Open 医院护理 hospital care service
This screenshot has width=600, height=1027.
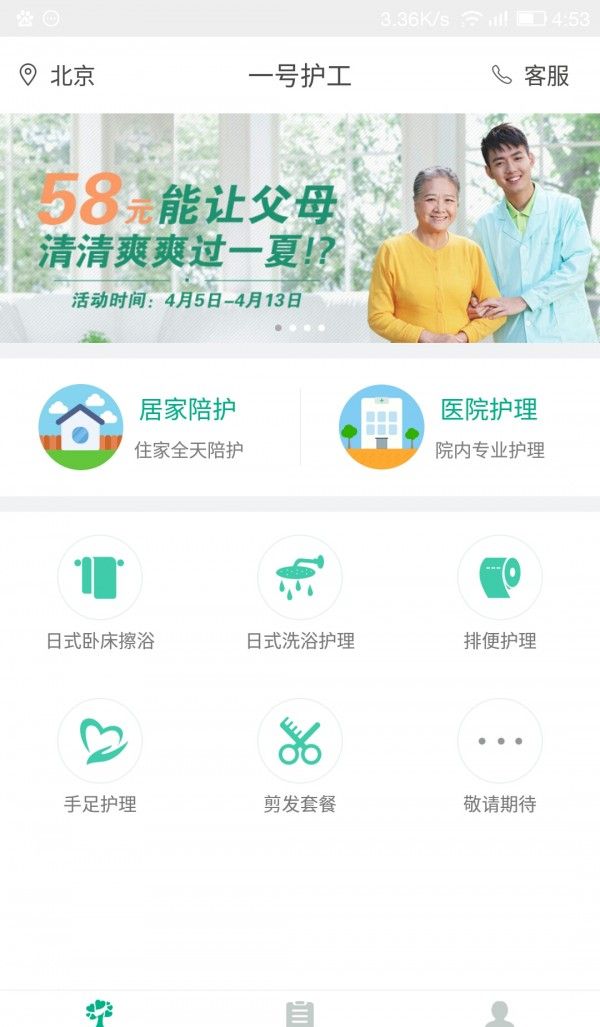(x=443, y=427)
